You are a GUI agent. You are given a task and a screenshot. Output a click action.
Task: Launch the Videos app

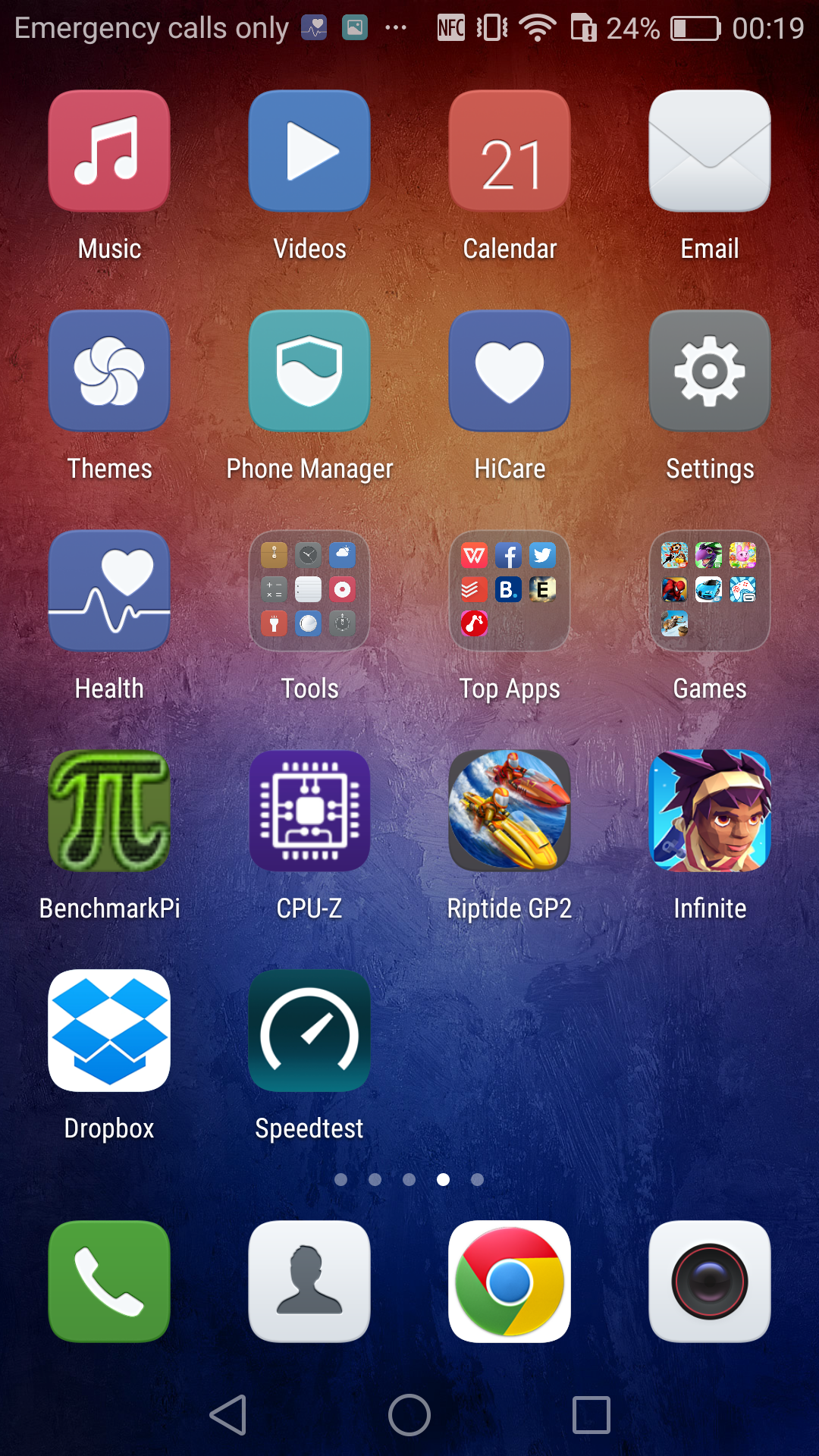click(x=309, y=151)
